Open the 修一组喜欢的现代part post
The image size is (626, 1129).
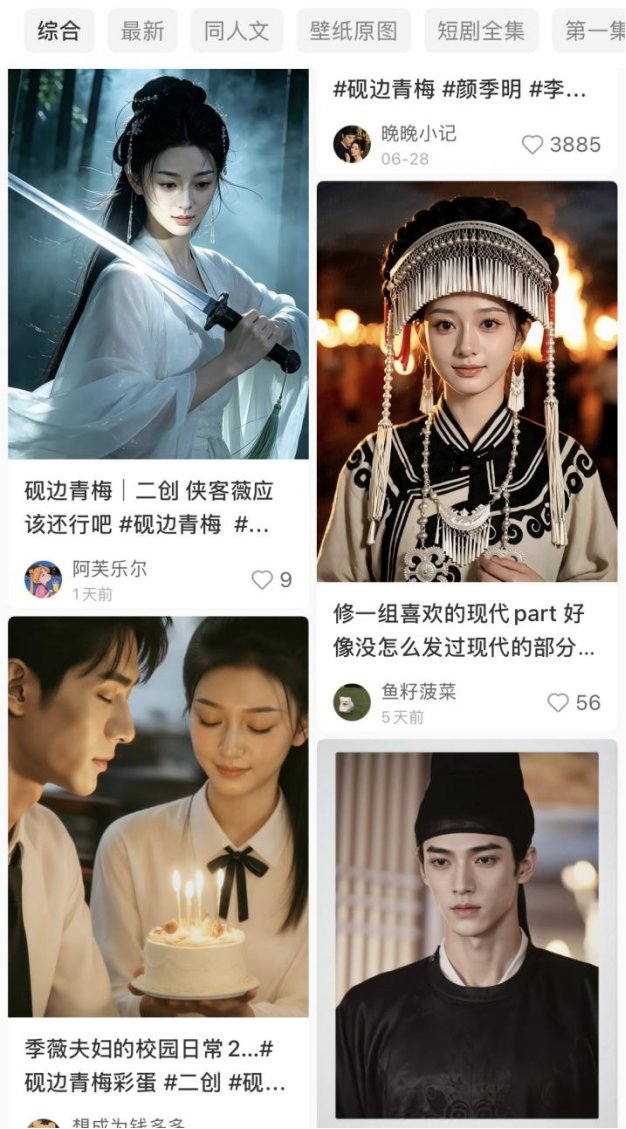(x=467, y=382)
